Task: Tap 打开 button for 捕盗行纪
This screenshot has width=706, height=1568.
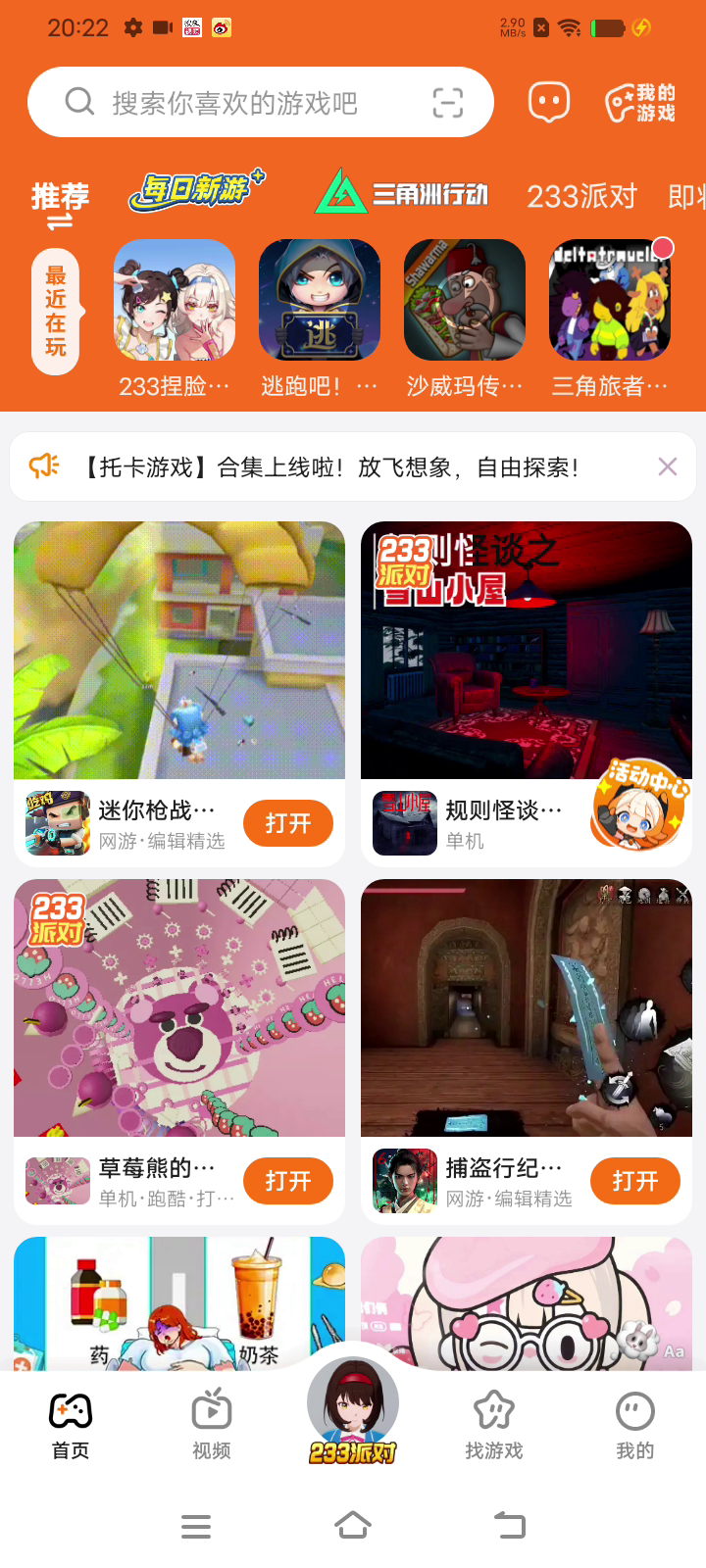Action: pos(635,1181)
